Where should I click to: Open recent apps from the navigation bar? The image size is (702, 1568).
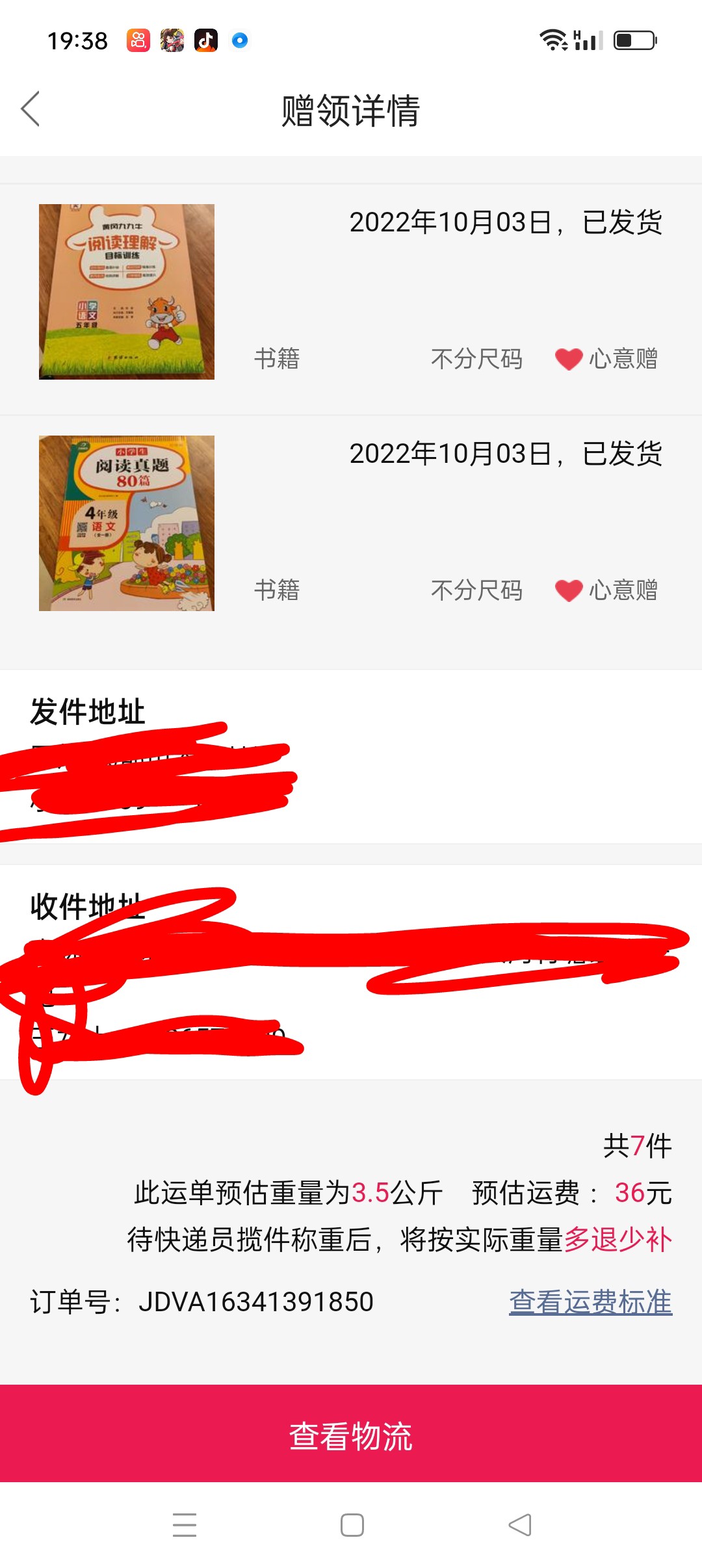tap(185, 1525)
